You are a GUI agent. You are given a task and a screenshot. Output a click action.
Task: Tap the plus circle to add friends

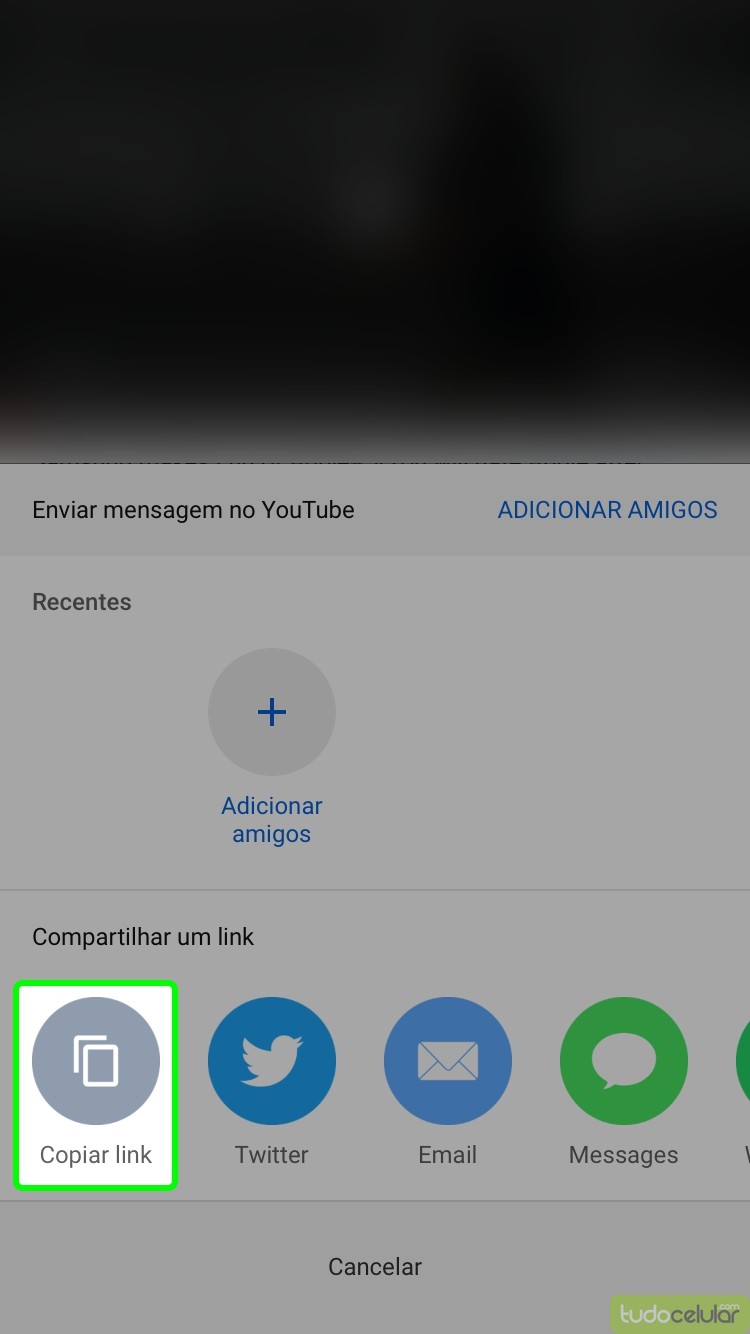click(271, 712)
